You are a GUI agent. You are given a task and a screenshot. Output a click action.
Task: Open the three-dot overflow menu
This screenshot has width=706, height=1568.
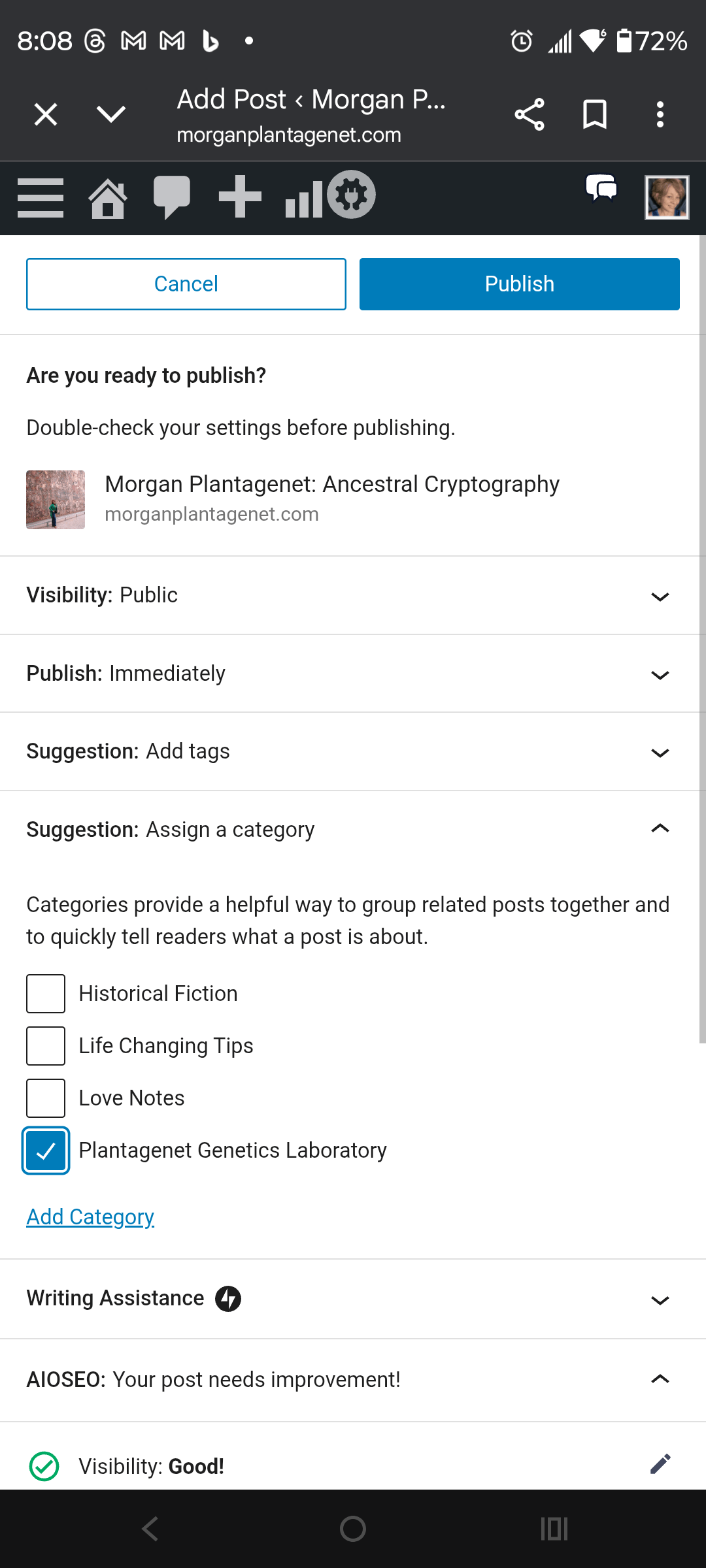[660, 114]
